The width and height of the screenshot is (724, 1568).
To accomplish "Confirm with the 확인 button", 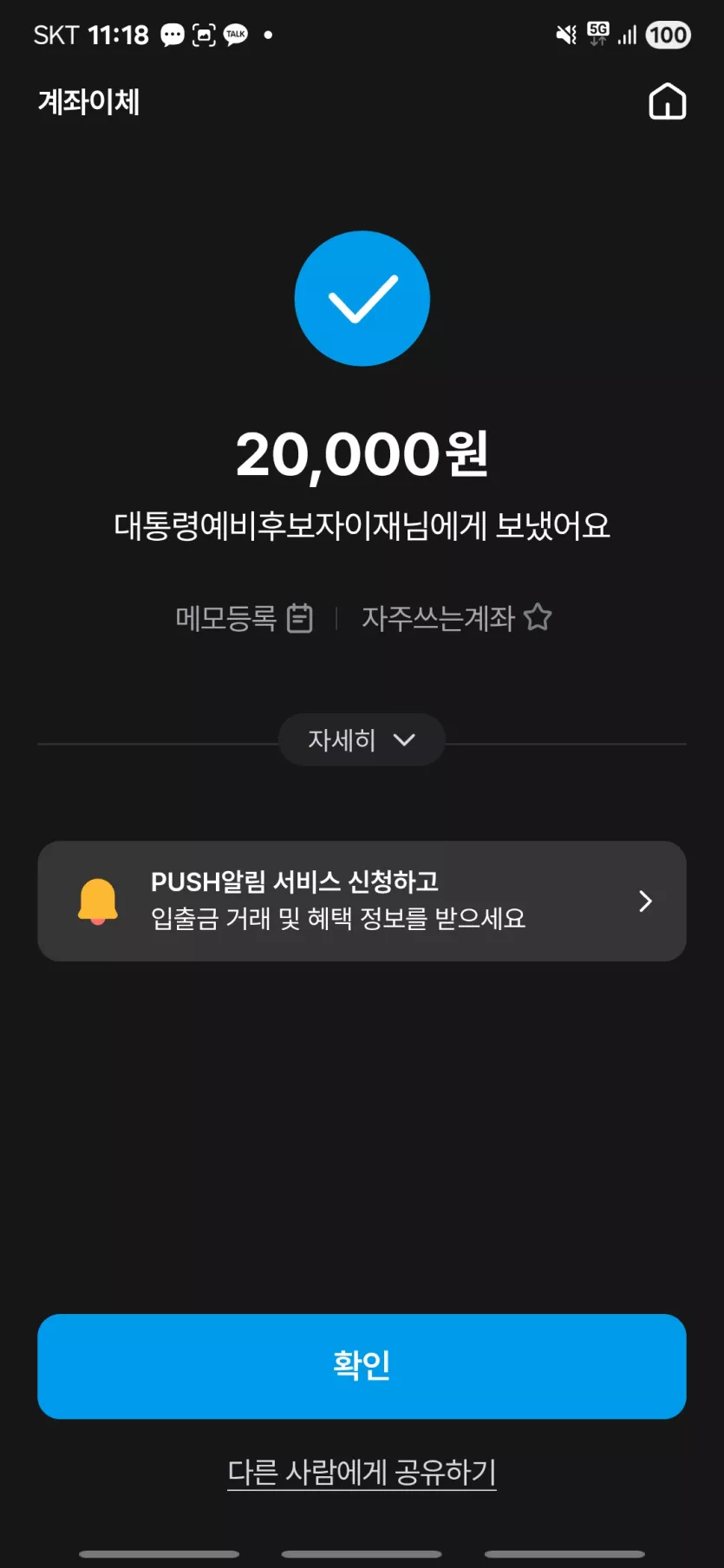I will (362, 1366).
